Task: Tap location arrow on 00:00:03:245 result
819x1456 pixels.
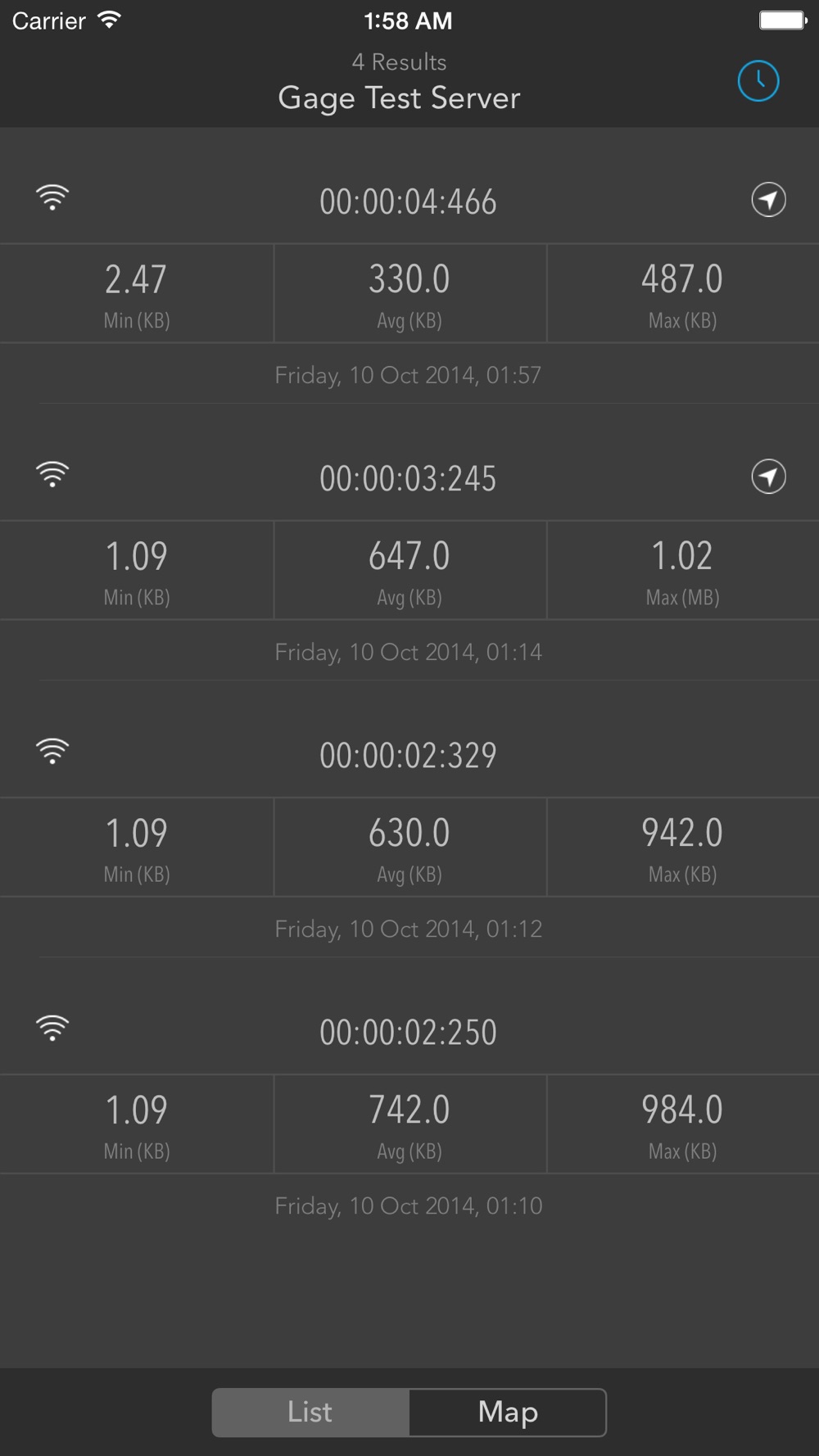Action: [x=768, y=477]
